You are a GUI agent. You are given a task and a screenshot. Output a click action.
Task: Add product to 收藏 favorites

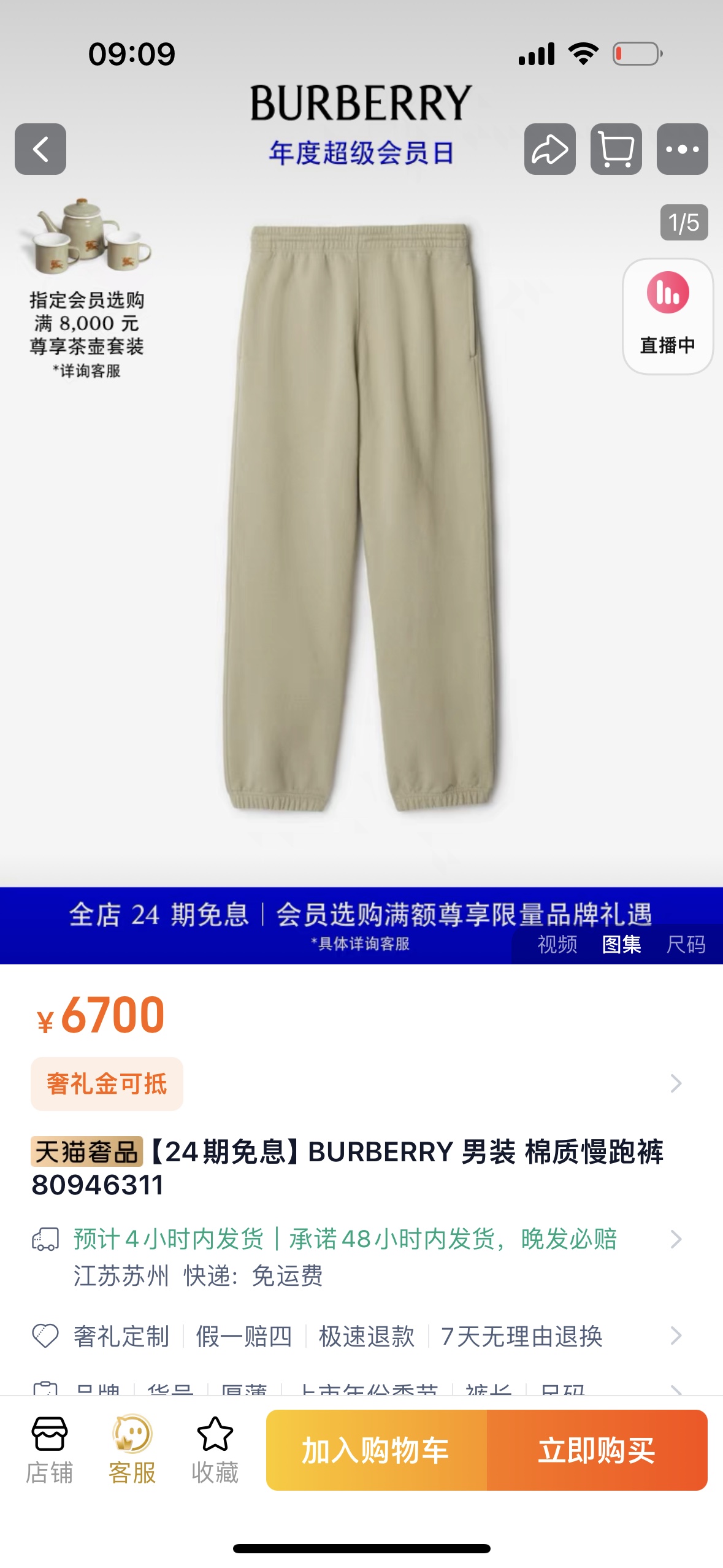[215, 1450]
